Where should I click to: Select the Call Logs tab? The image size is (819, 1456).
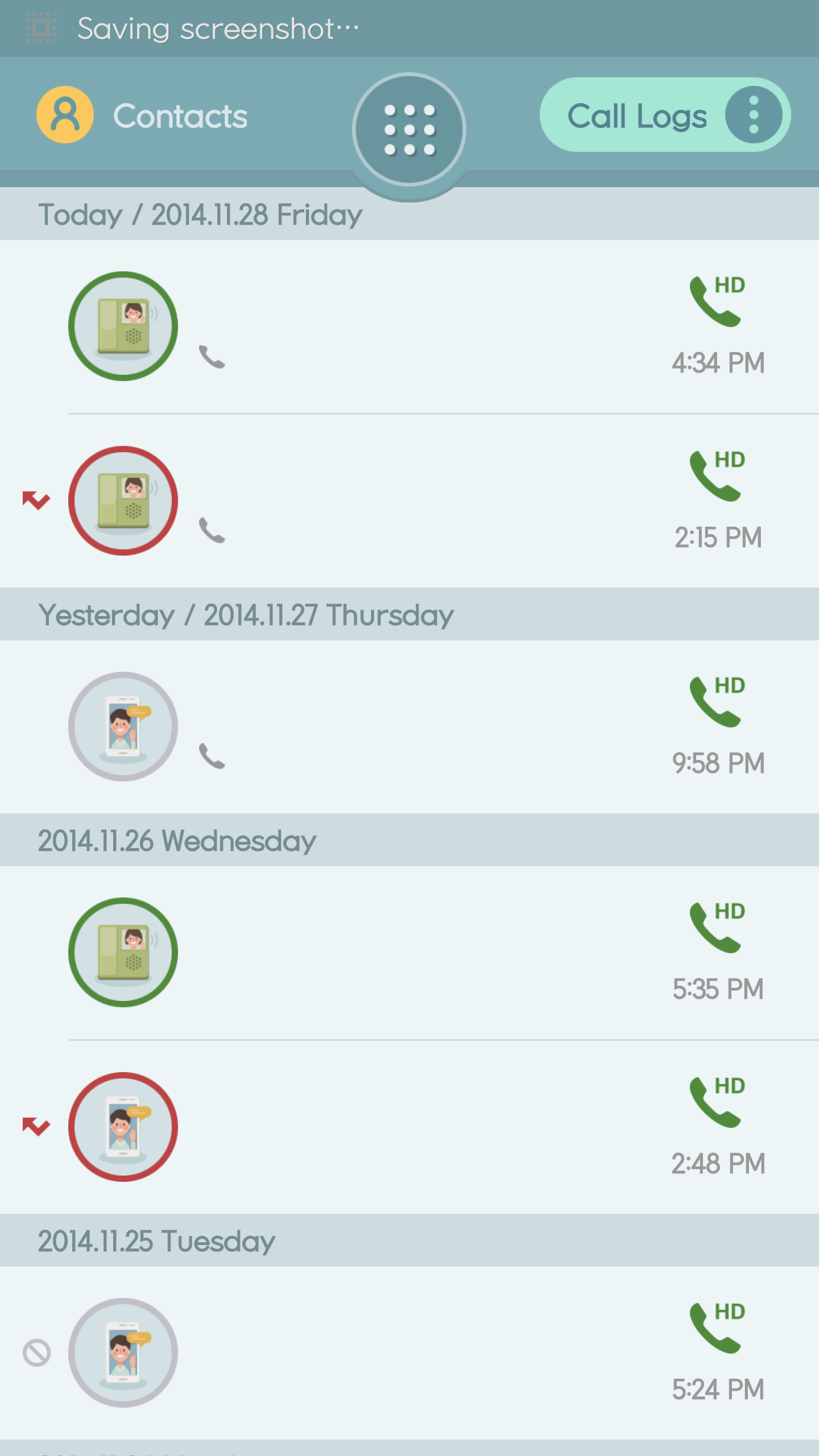[x=636, y=115]
